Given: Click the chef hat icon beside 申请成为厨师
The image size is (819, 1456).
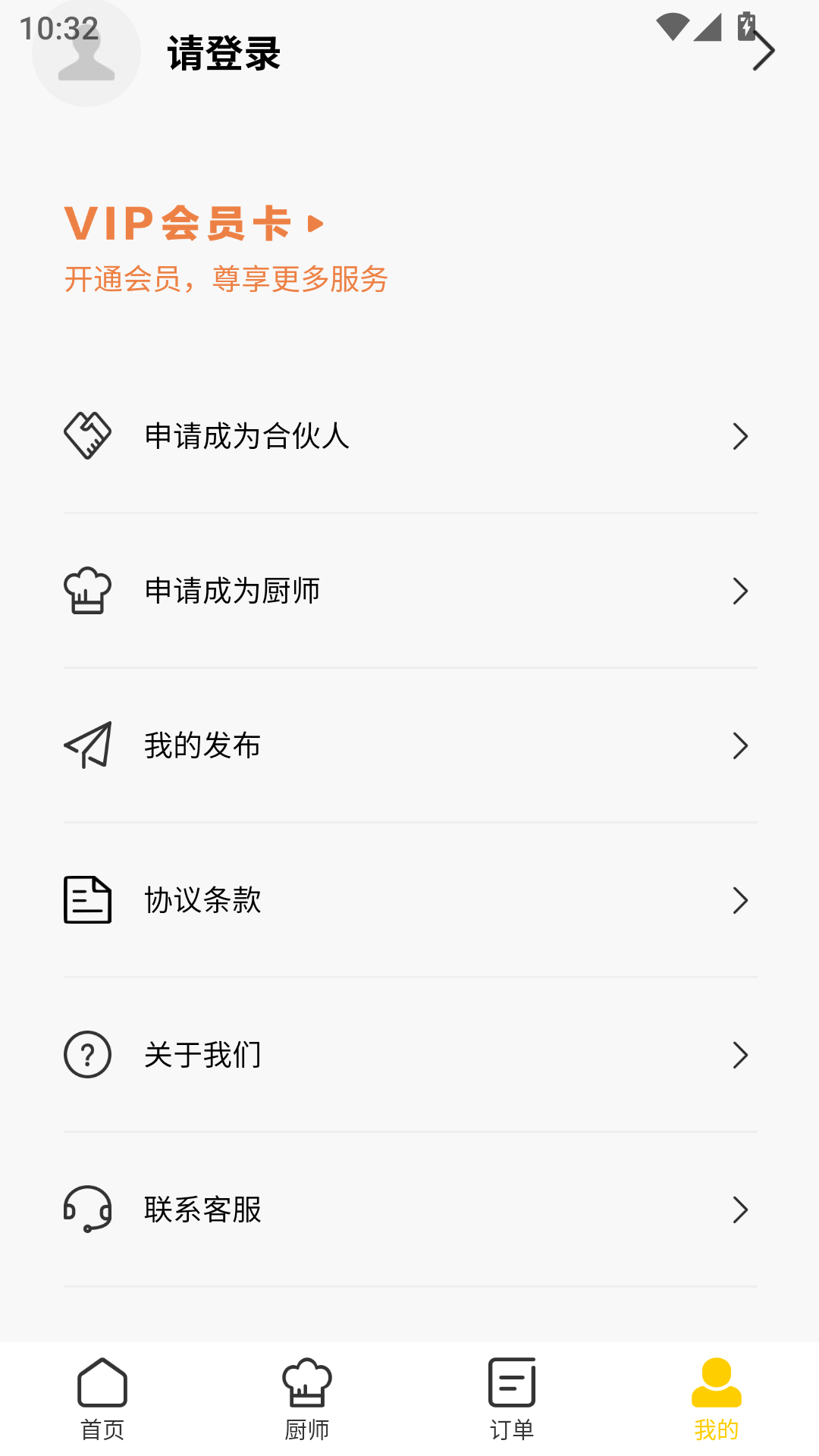Looking at the screenshot, I should click(86, 591).
